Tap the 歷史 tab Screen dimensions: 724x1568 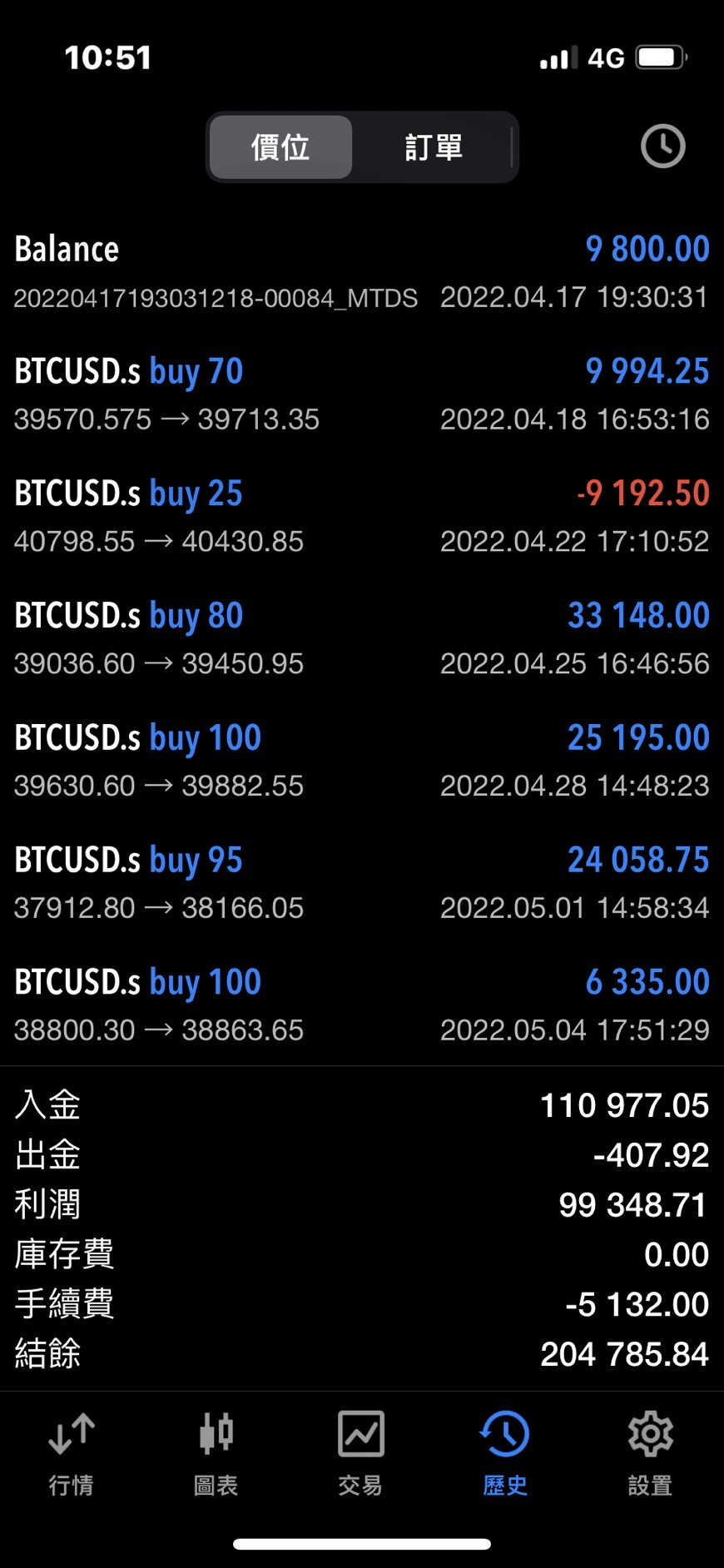pyautogui.click(x=505, y=1453)
